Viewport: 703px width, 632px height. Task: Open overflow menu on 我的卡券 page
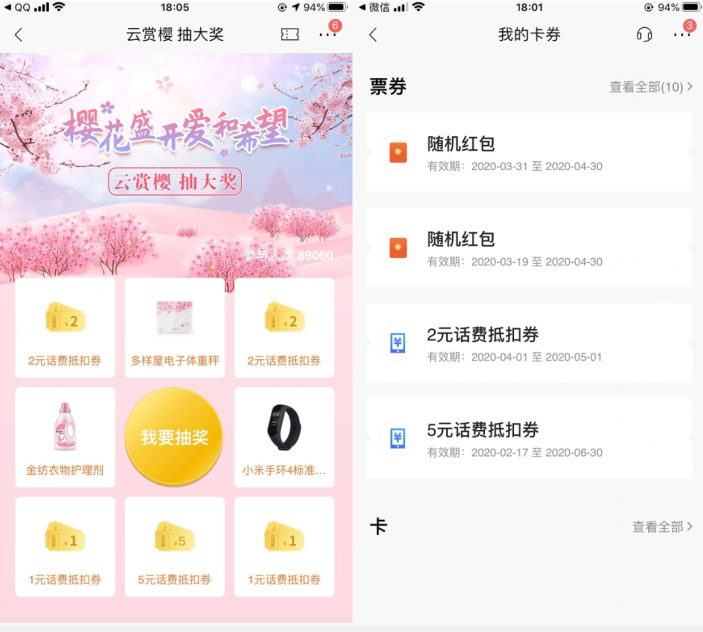(682, 34)
